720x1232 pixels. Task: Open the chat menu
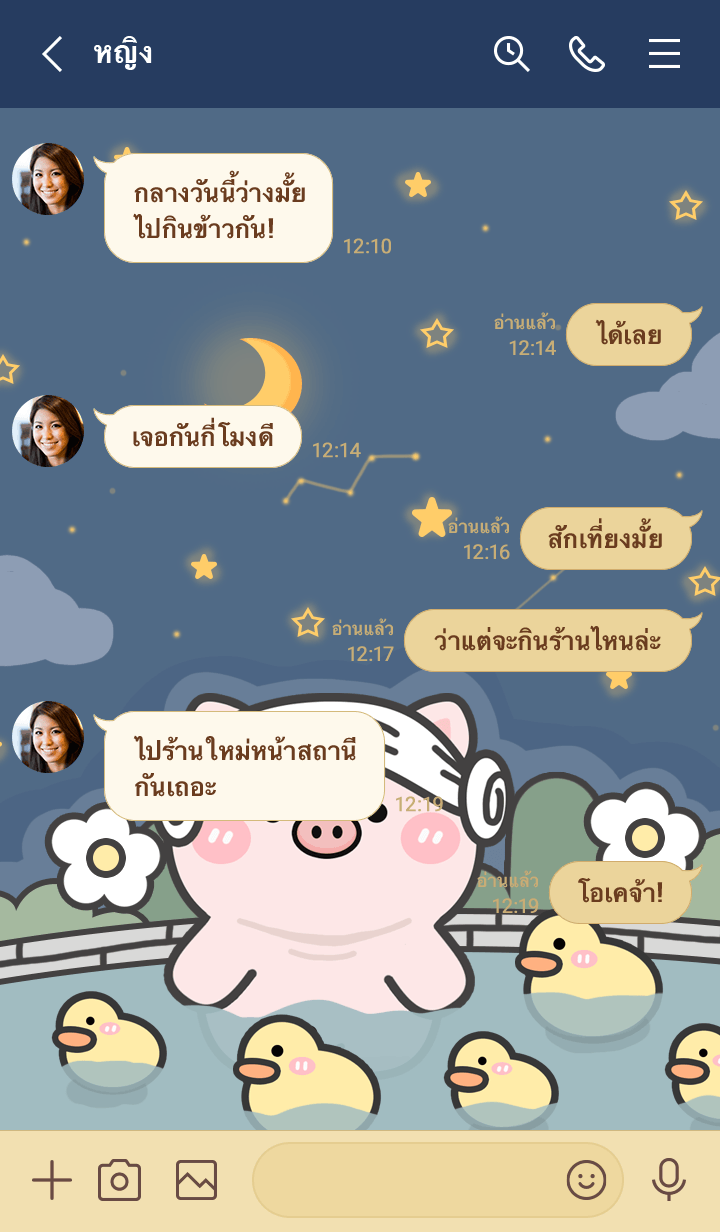(664, 54)
